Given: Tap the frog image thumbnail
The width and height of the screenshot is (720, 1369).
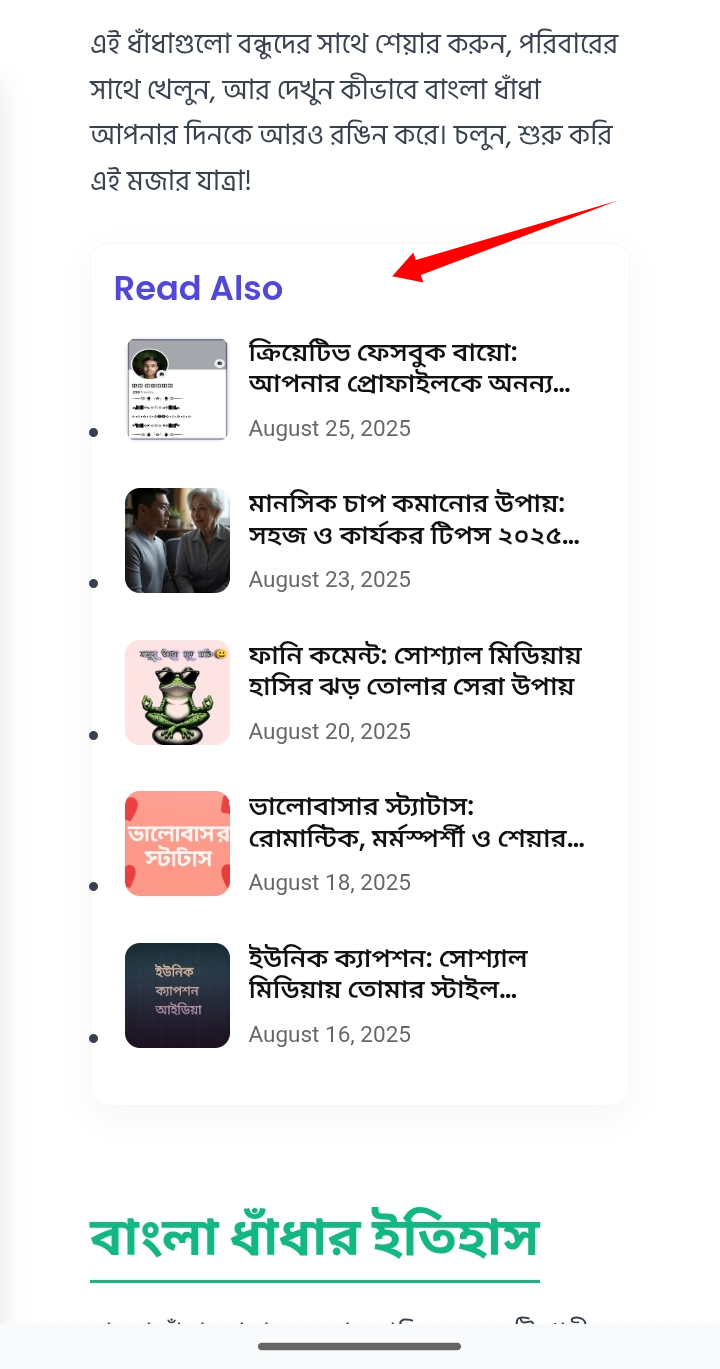Looking at the screenshot, I should click(177, 692).
